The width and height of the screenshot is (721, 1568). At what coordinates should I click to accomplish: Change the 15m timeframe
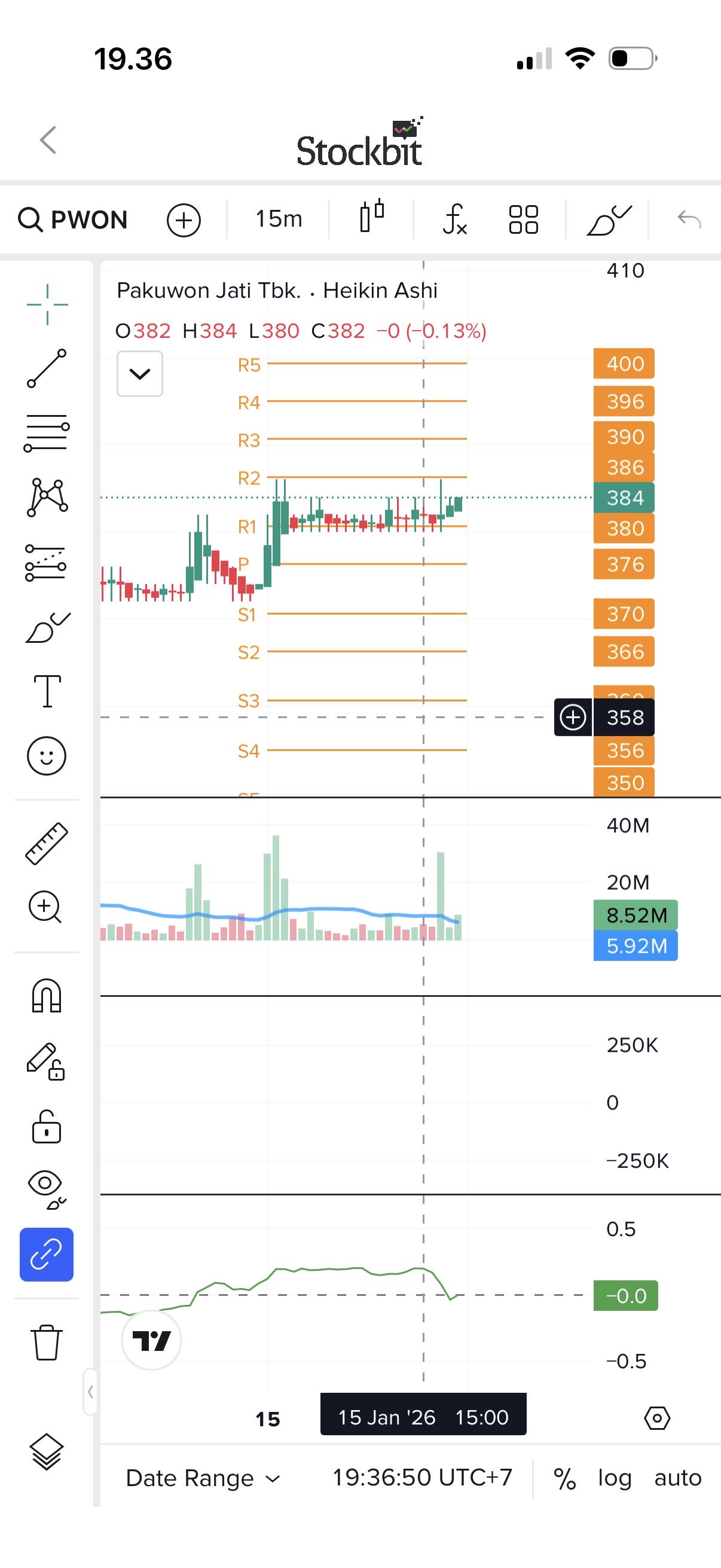click(279, 219)
